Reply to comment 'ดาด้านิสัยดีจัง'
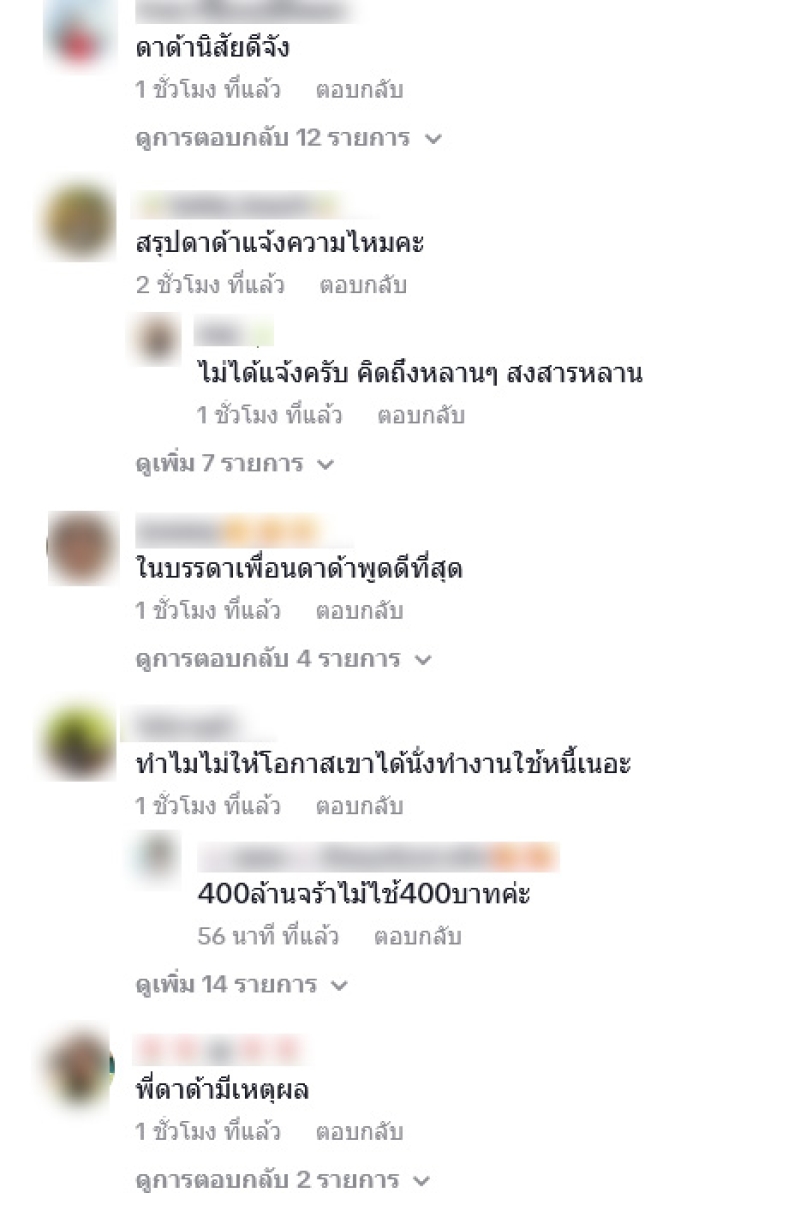Screen dimensions: 800x1217 [x=359, y=90]
